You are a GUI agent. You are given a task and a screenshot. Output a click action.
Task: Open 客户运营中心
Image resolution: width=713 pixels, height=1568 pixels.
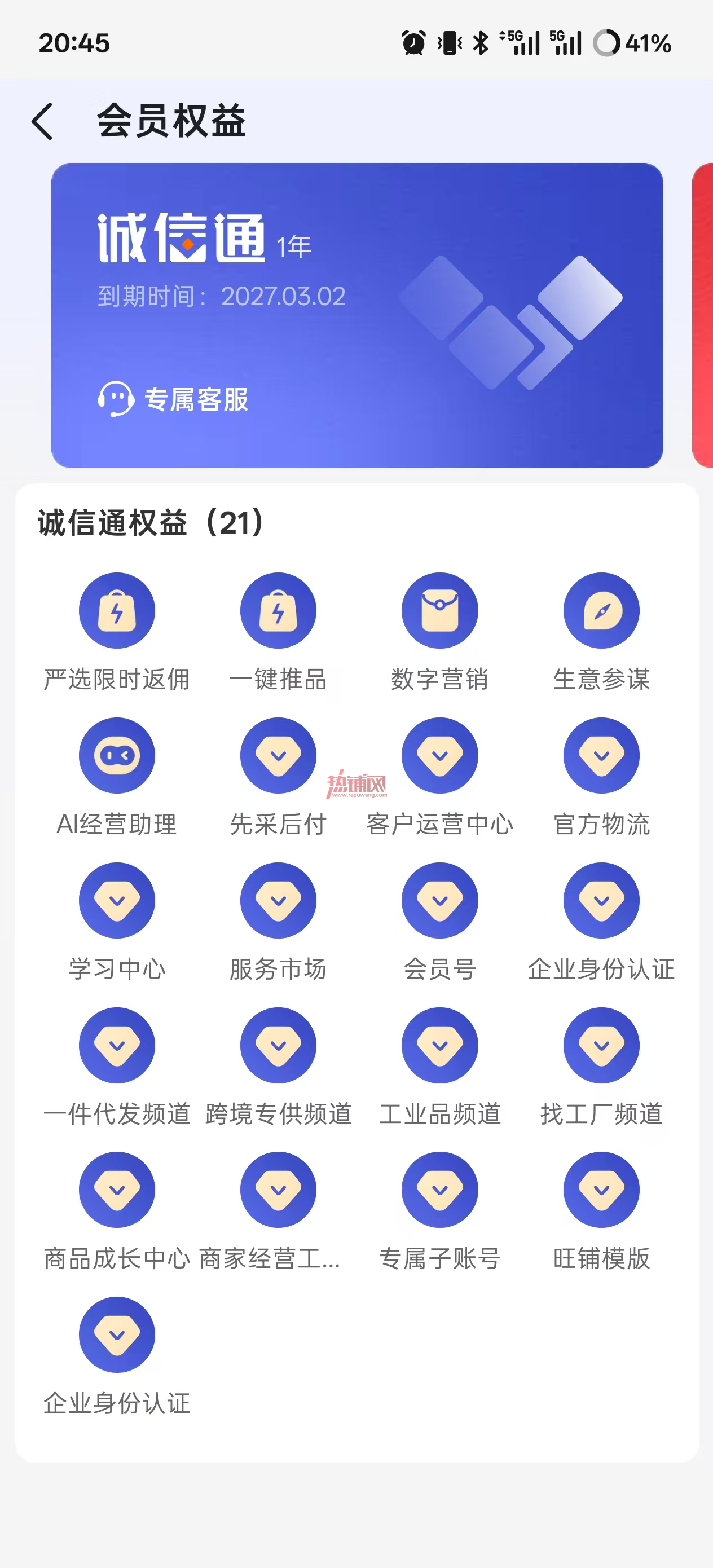coord(439,777)
